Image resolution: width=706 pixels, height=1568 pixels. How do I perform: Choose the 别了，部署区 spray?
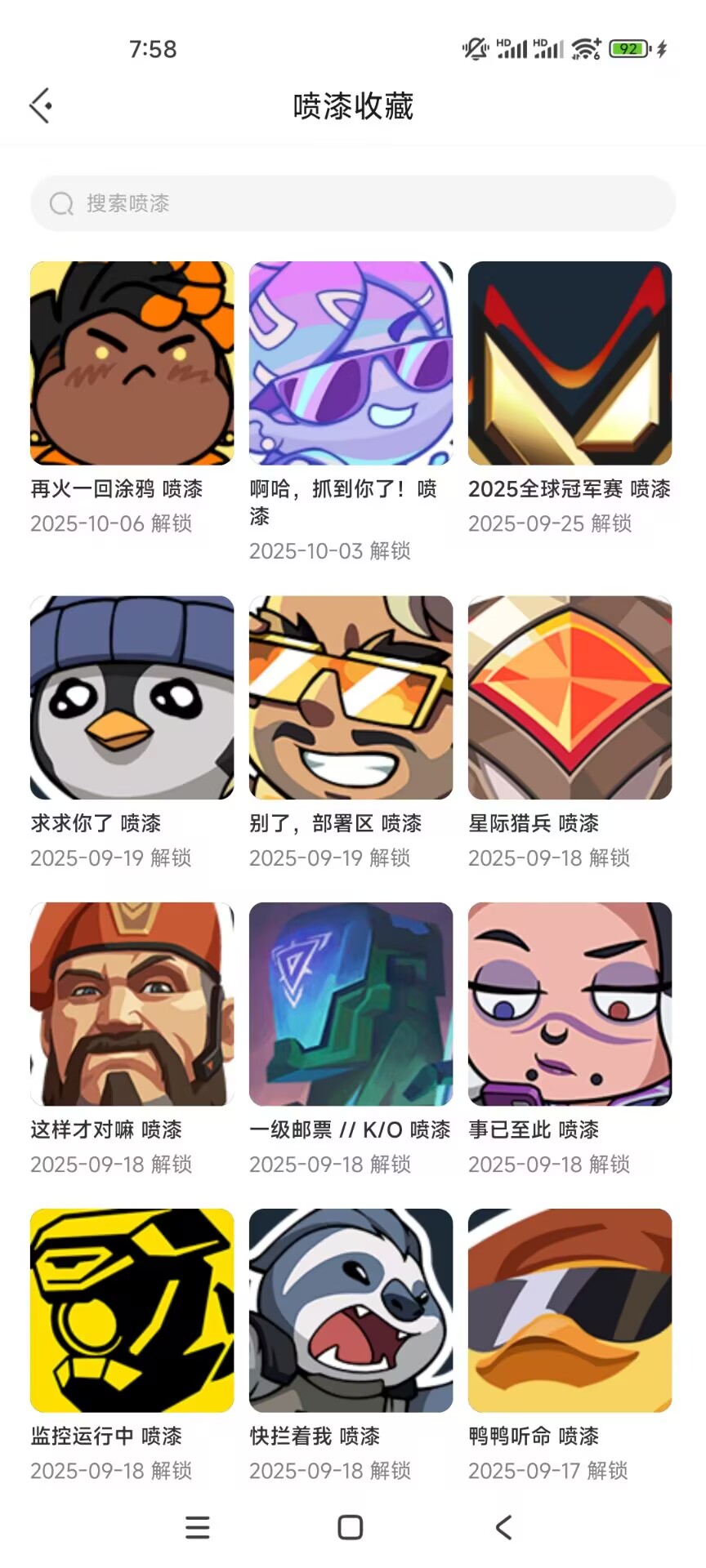point(351,697)
